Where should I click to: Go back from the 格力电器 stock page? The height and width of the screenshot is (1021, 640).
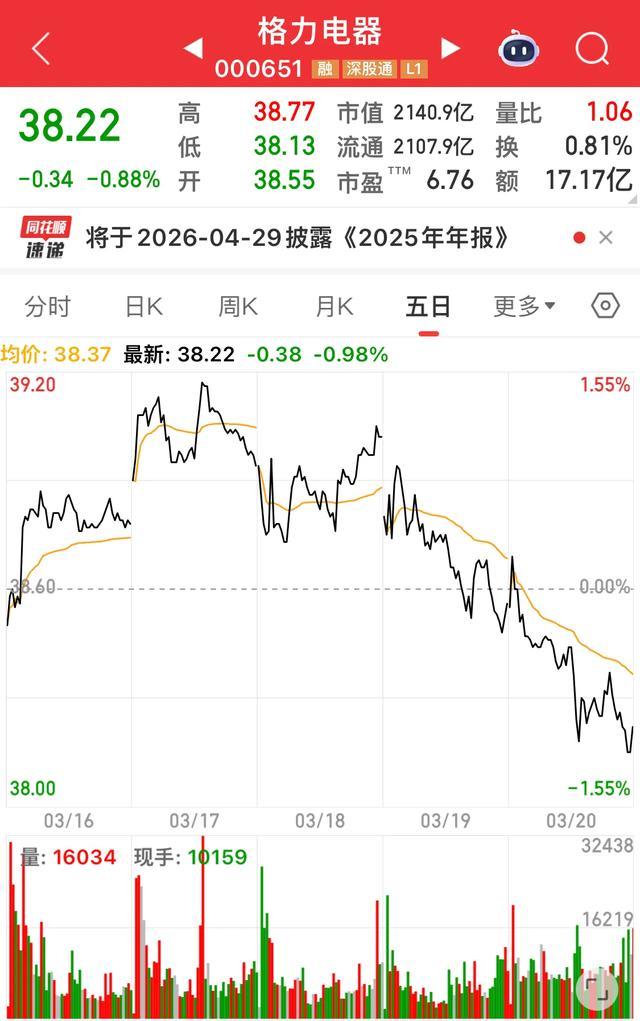(x=40, y=47)
